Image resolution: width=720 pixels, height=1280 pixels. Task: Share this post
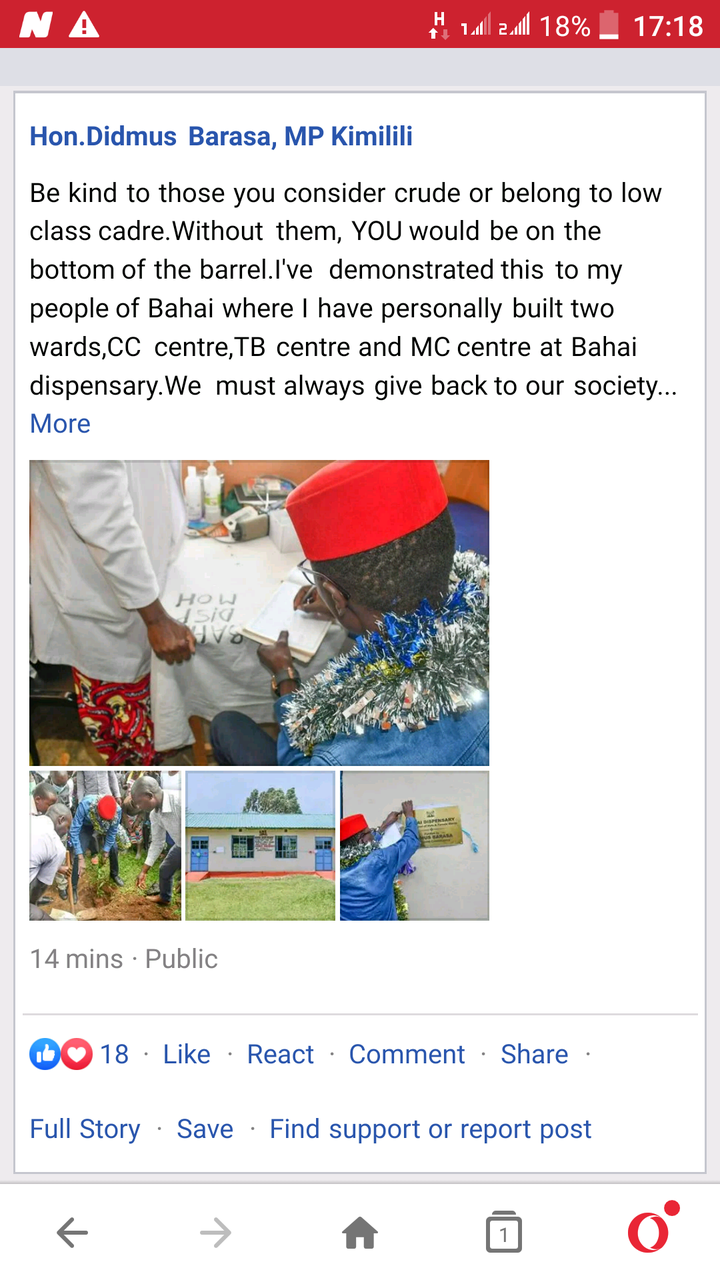534,1054
